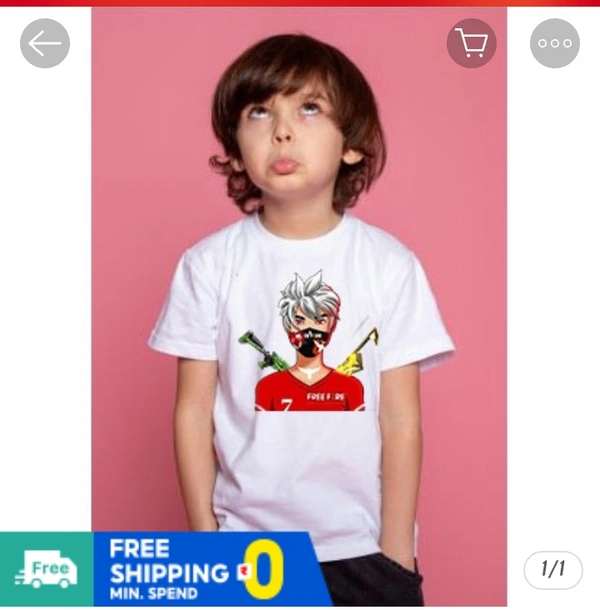The width and height of the screenshot is (600, 610).
Task: View the t-shirt product photo fullscreen
Action: 299,300
